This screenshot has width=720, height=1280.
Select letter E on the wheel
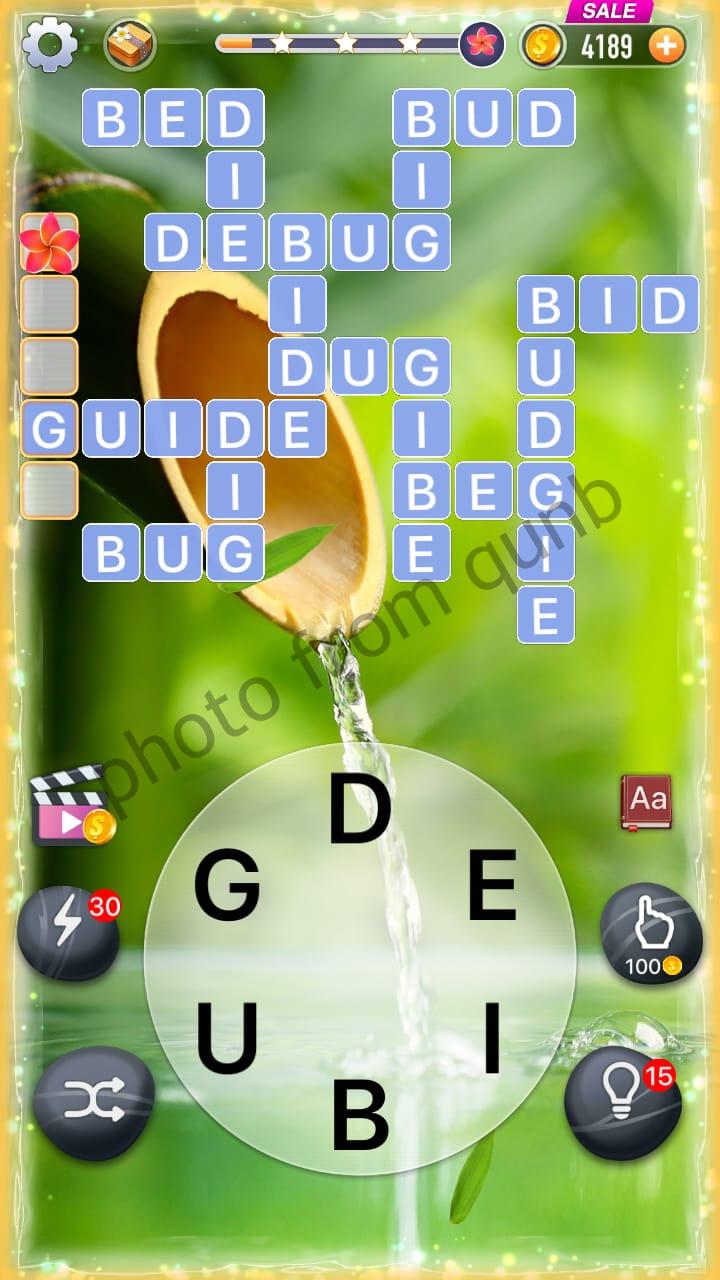click(492, 886)
